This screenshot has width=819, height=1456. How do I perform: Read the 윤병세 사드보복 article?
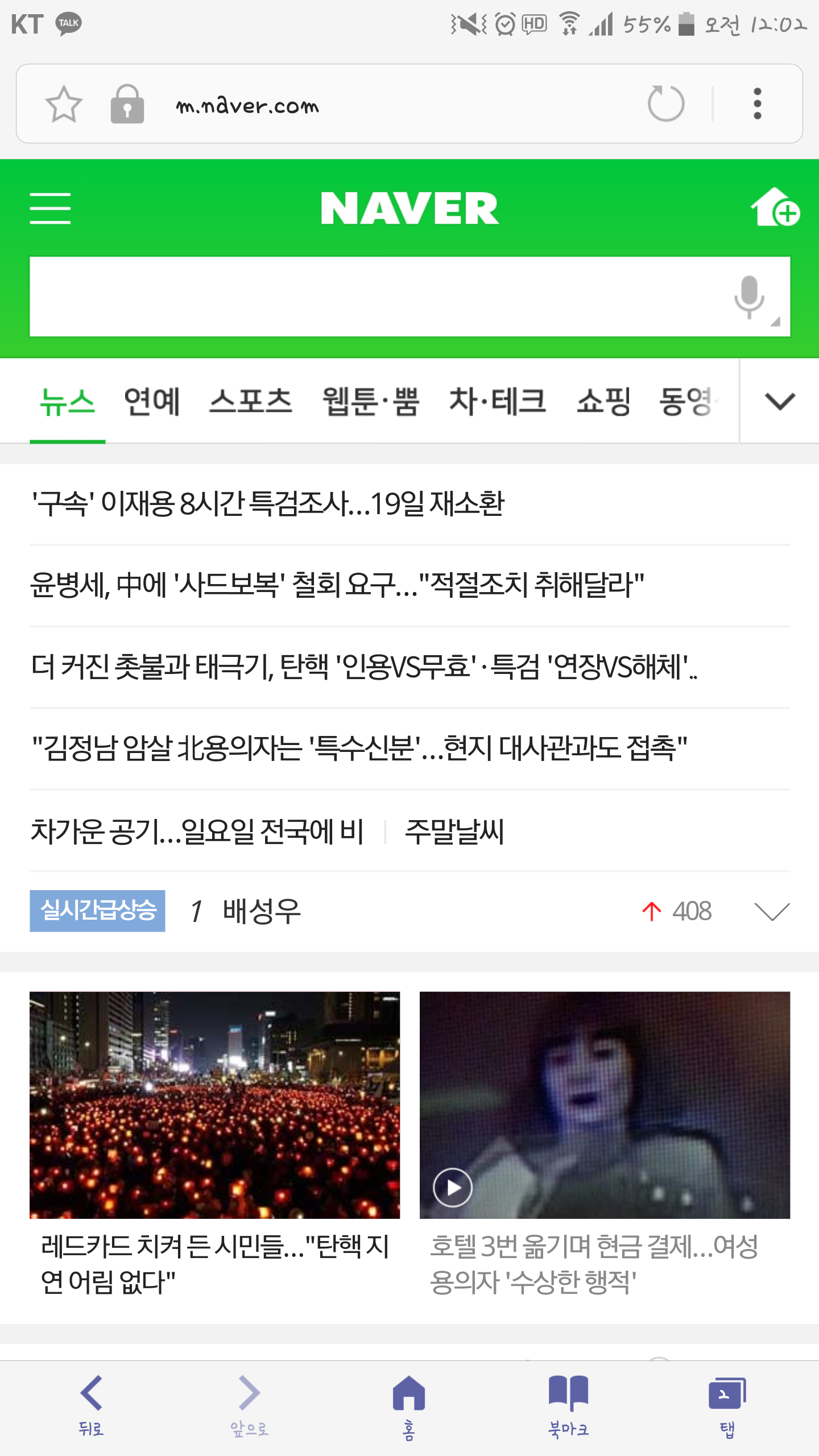(x=337, y=585)
